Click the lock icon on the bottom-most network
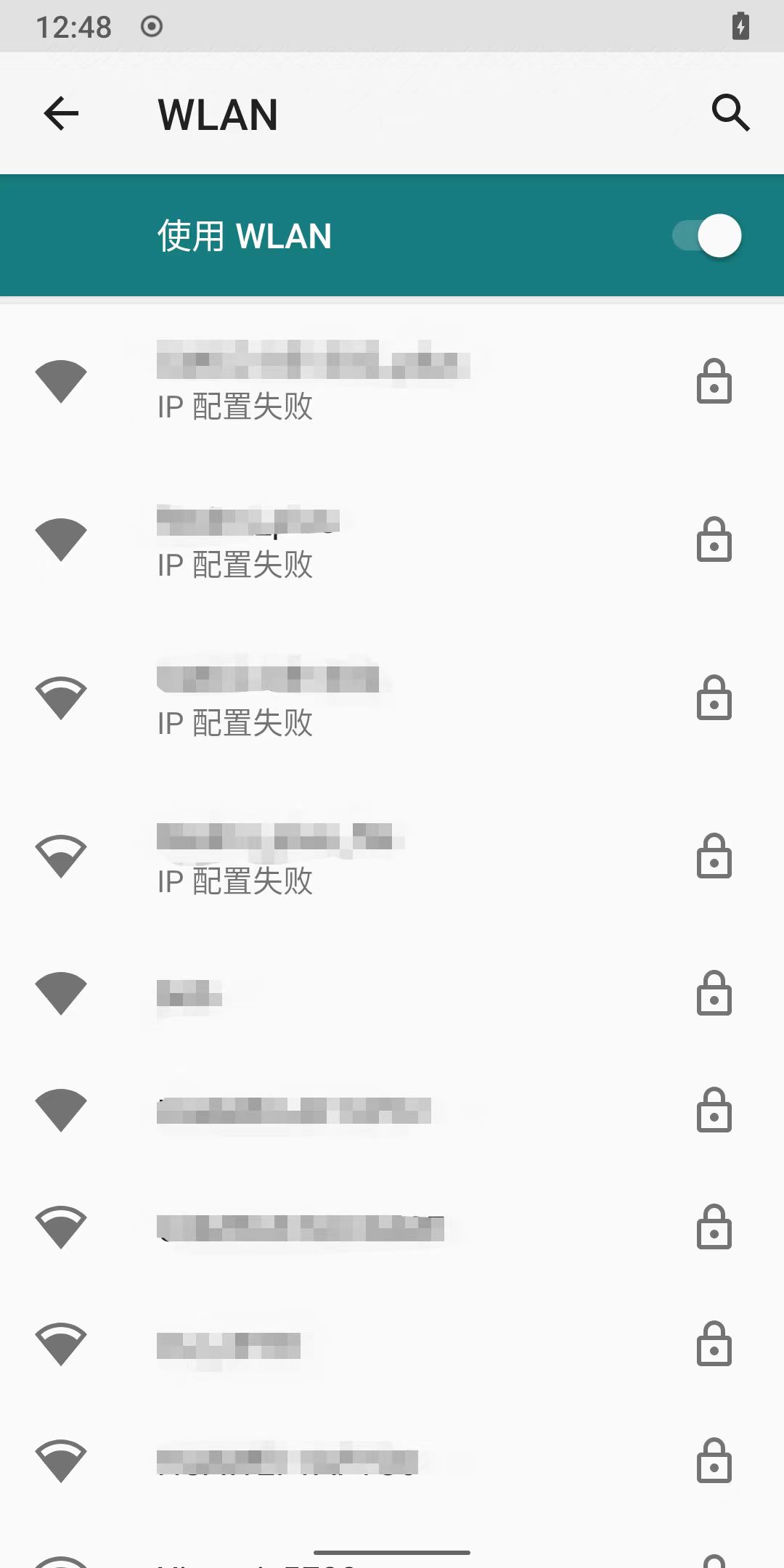784x1568 pixels. click(714, 1461)
